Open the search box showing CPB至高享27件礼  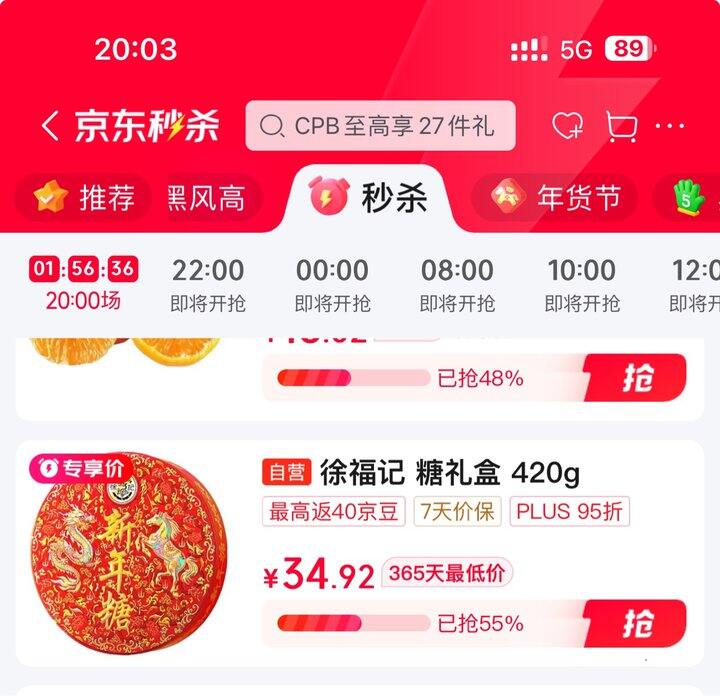(380, 127)
